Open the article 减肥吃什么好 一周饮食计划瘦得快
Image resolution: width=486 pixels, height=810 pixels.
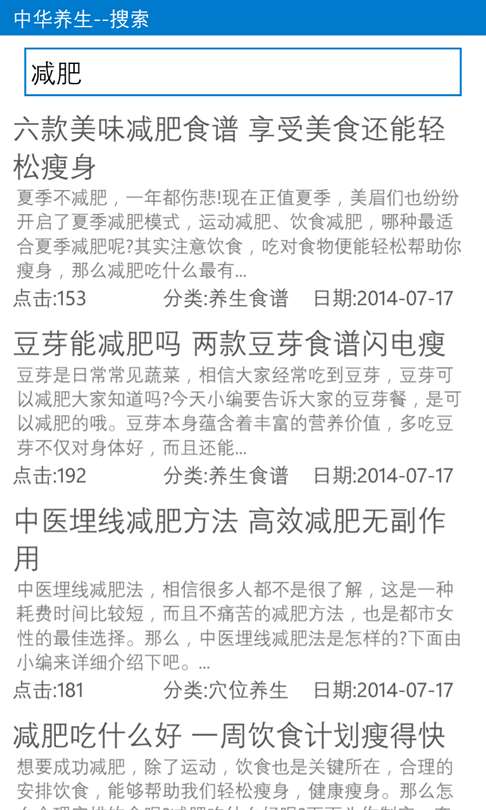[229, 736]
